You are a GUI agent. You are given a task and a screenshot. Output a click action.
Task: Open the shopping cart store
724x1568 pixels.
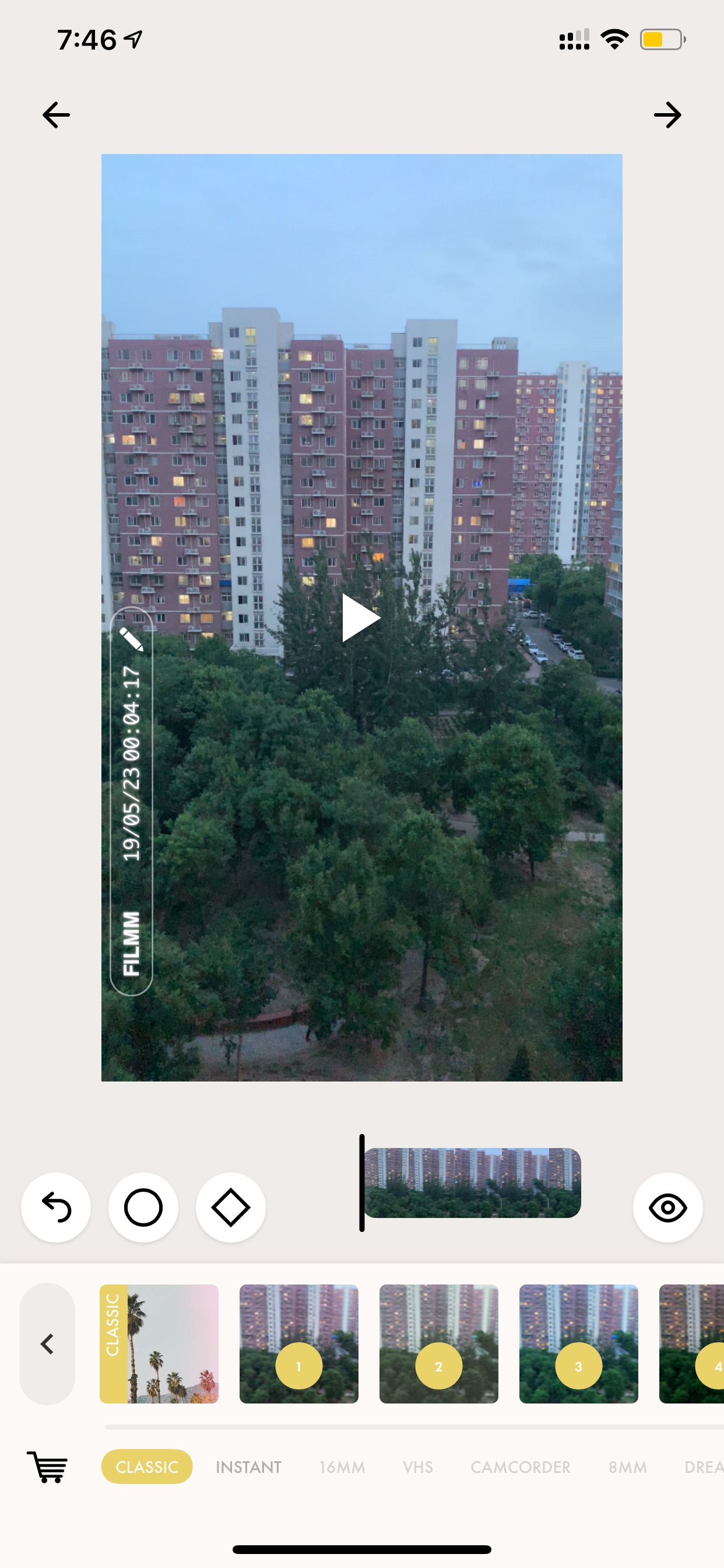tap(47, 1467)
